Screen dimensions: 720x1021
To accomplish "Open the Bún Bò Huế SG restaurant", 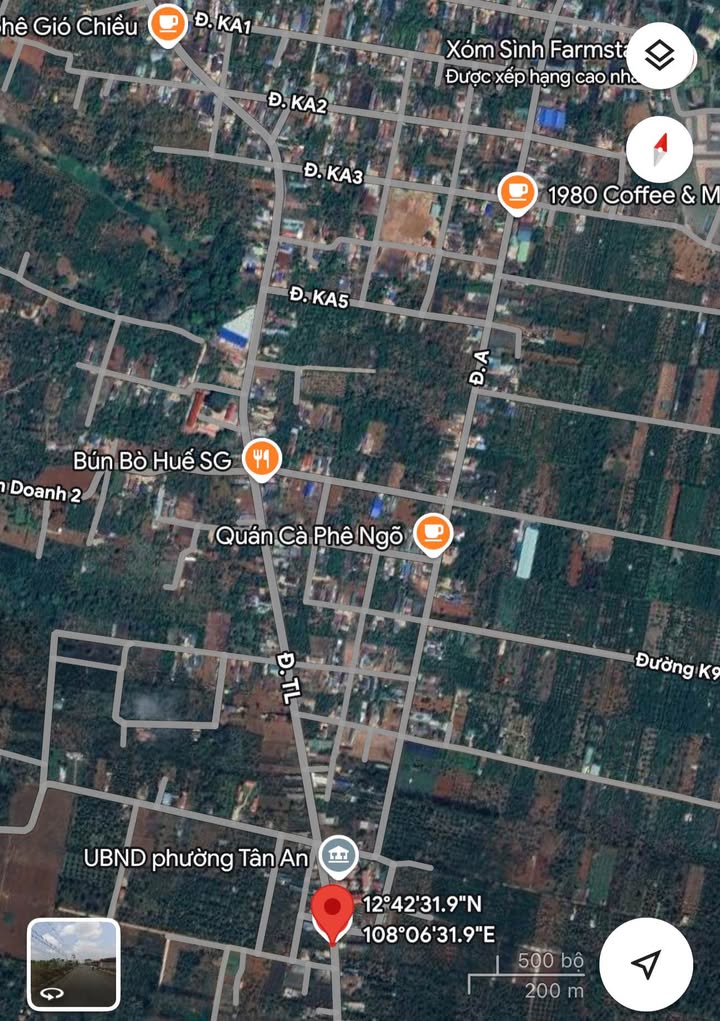I will click(x=262, y=459).
